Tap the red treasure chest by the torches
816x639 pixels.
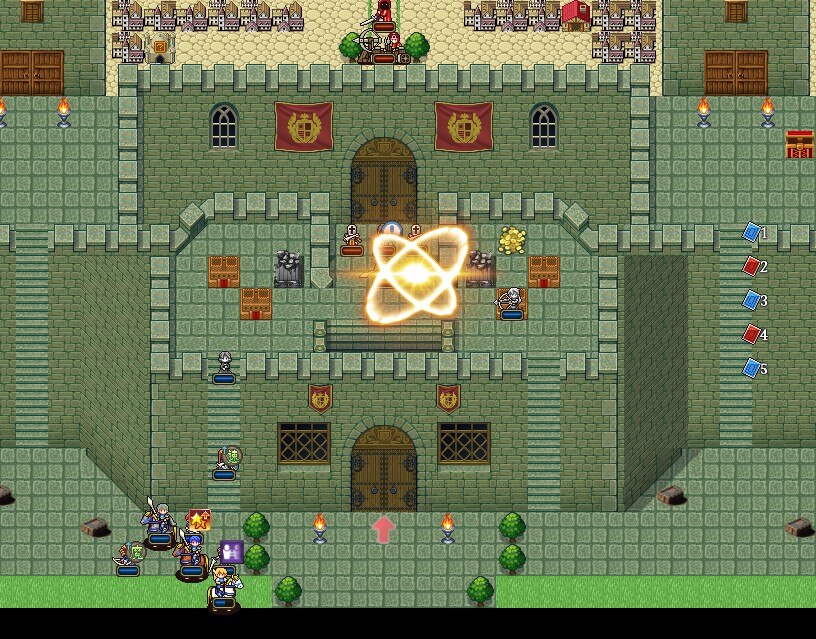tap(799, 145)
